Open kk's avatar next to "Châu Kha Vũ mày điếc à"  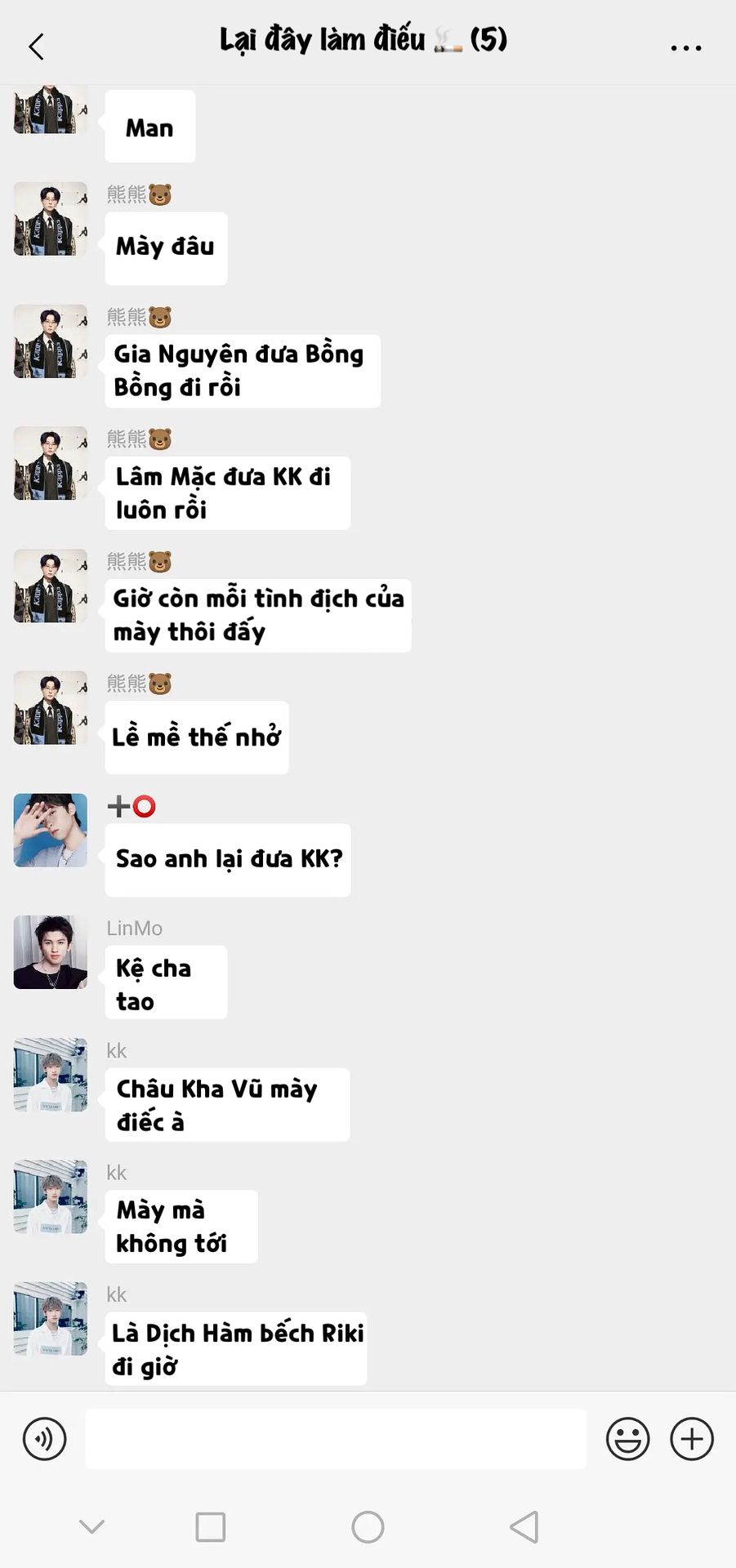pos(51,1075)
